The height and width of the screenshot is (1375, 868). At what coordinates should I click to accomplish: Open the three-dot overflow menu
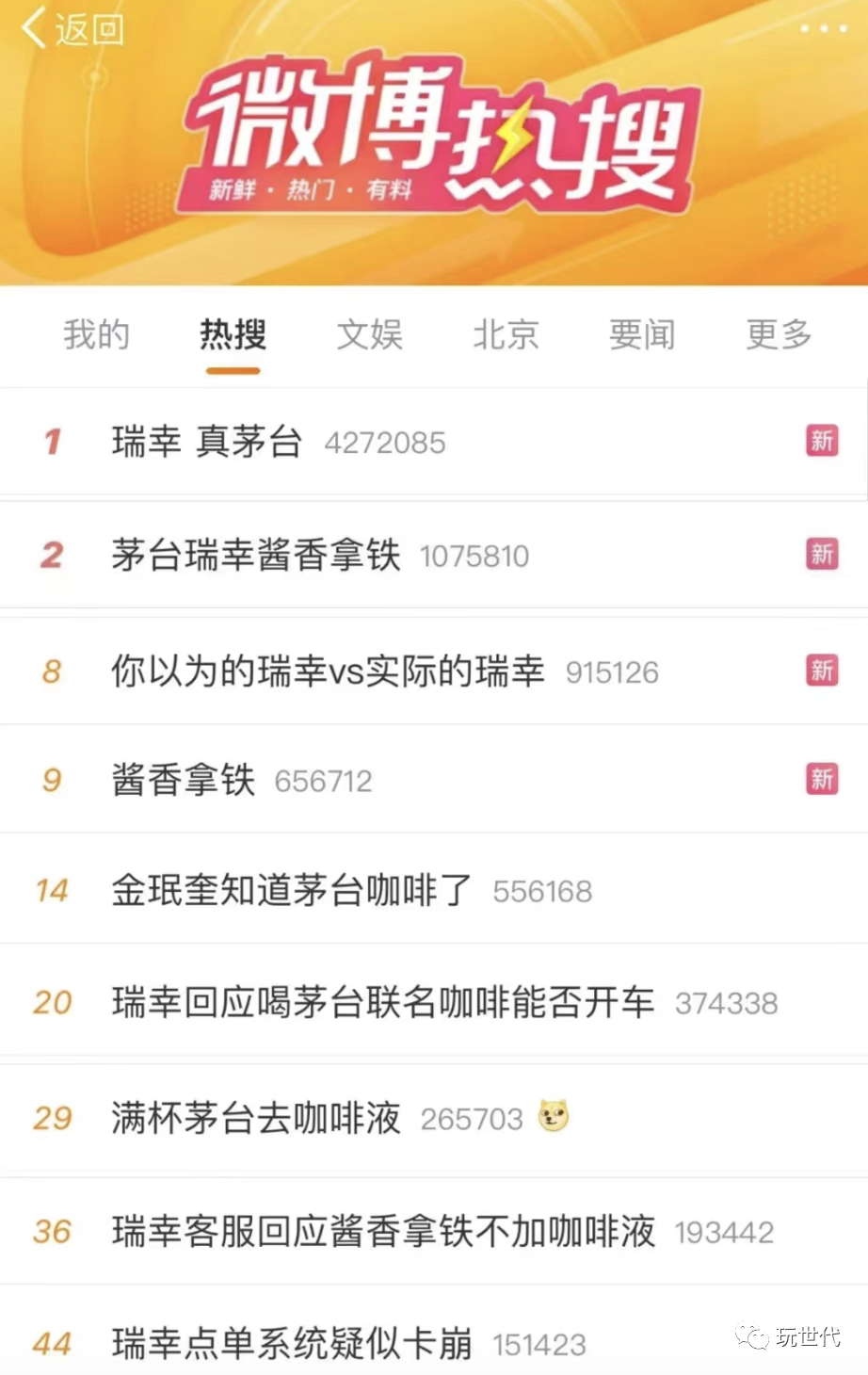click(823, 29)
